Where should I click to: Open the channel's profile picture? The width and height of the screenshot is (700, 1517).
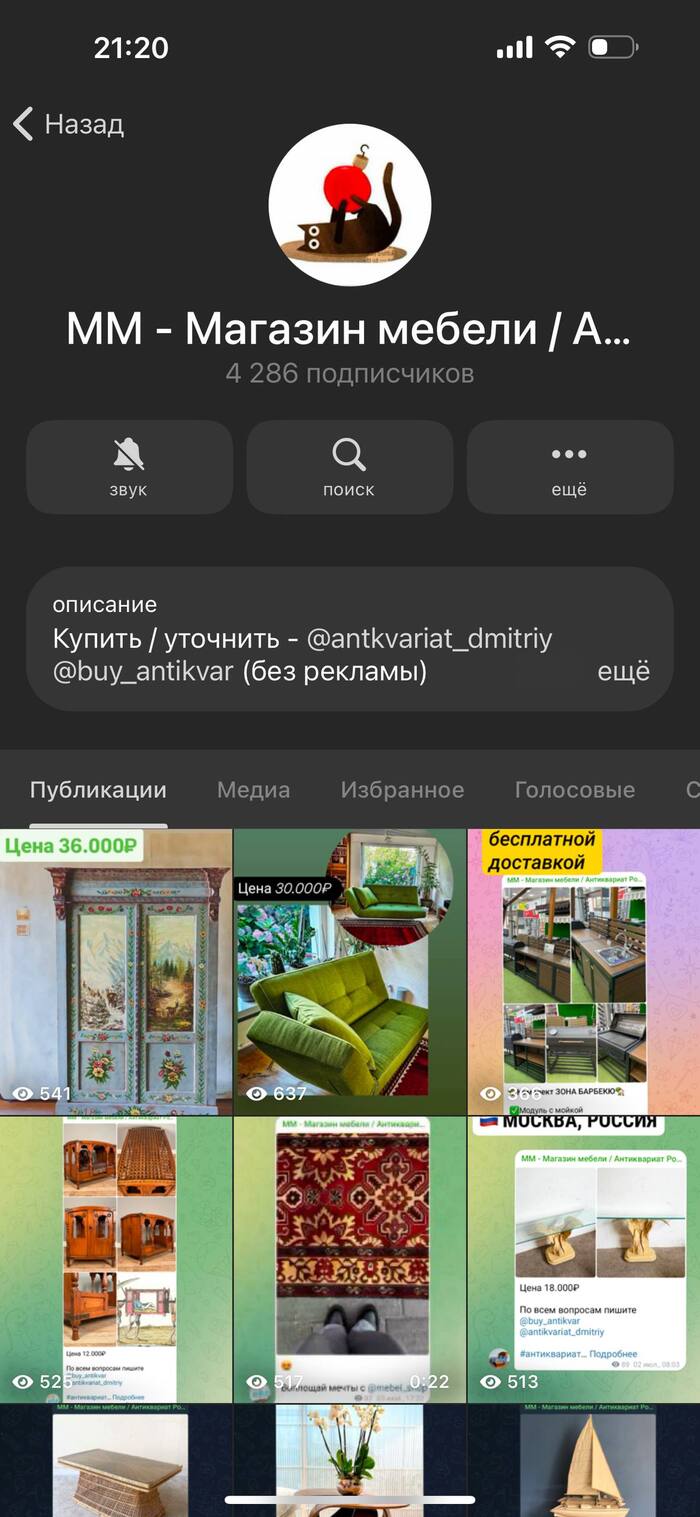tap(350, 205)
